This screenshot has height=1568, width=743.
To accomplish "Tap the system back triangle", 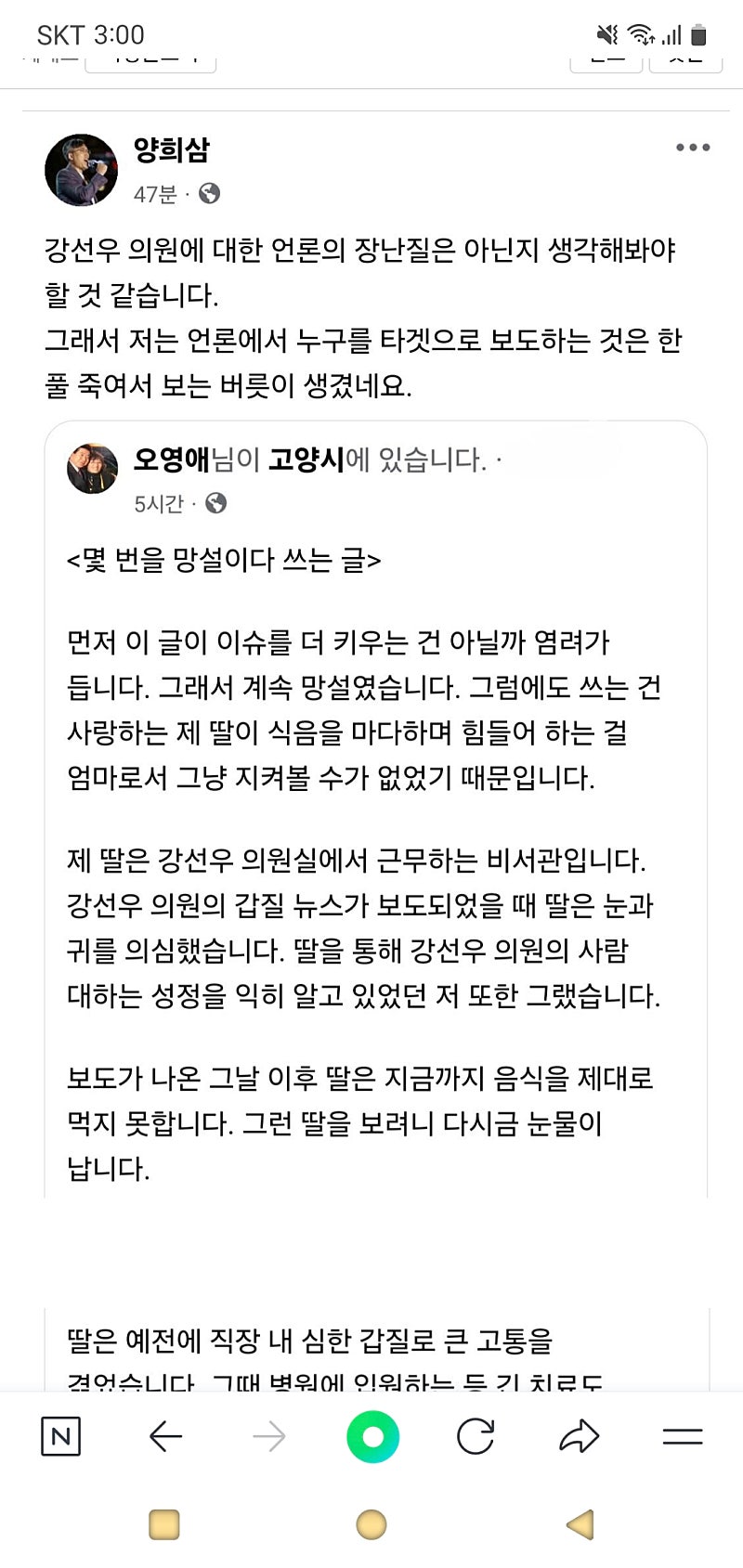I will (x=580, y=1524).
